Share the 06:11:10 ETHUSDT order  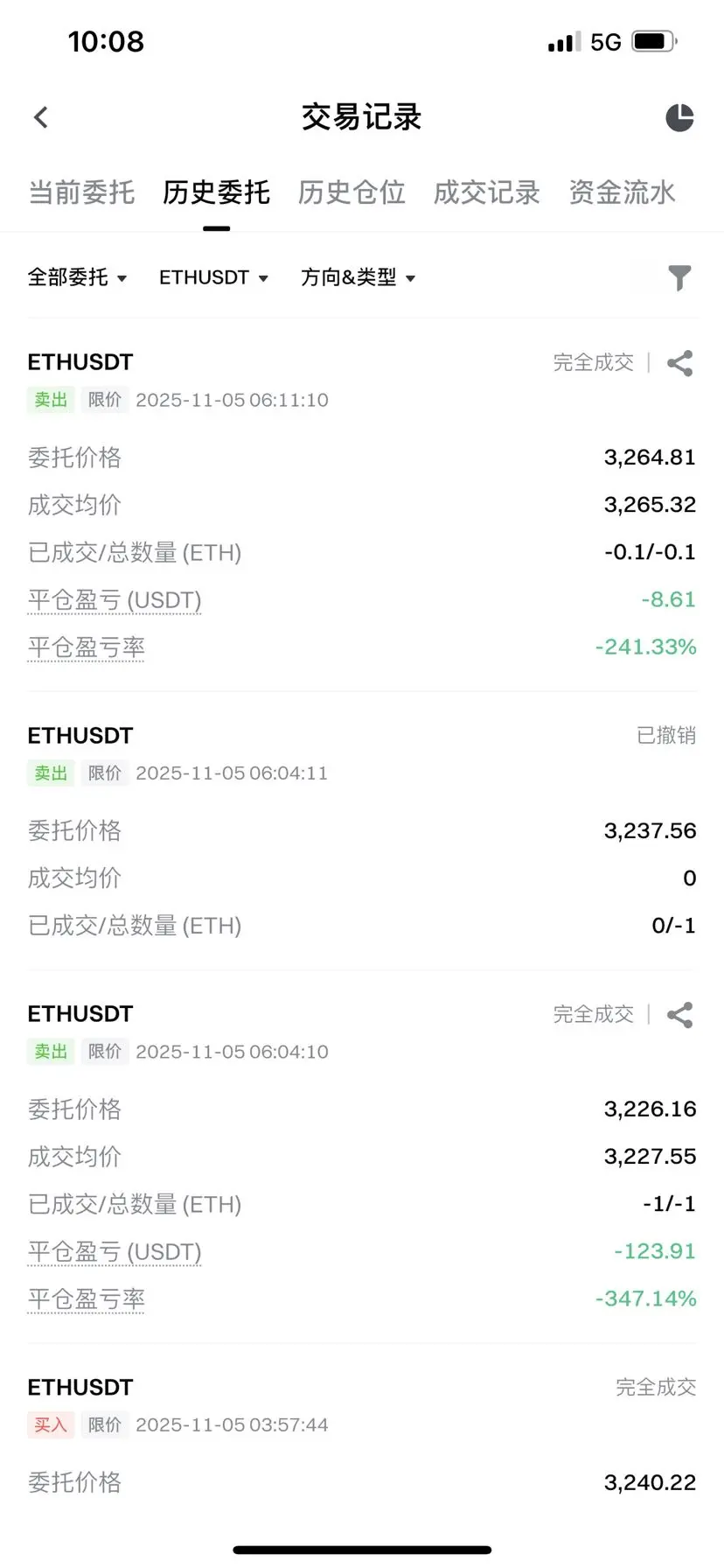679,363
